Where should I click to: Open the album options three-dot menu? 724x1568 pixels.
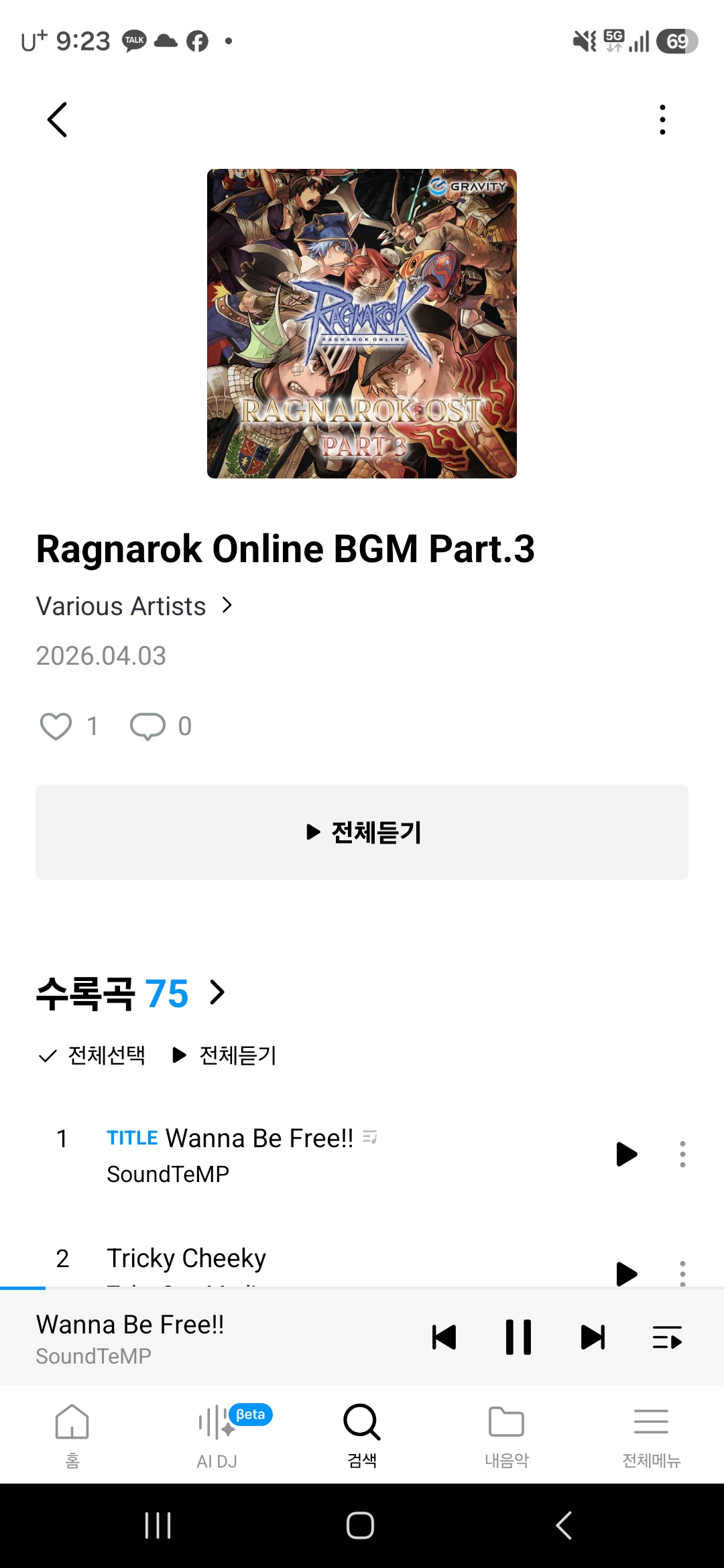662,119
